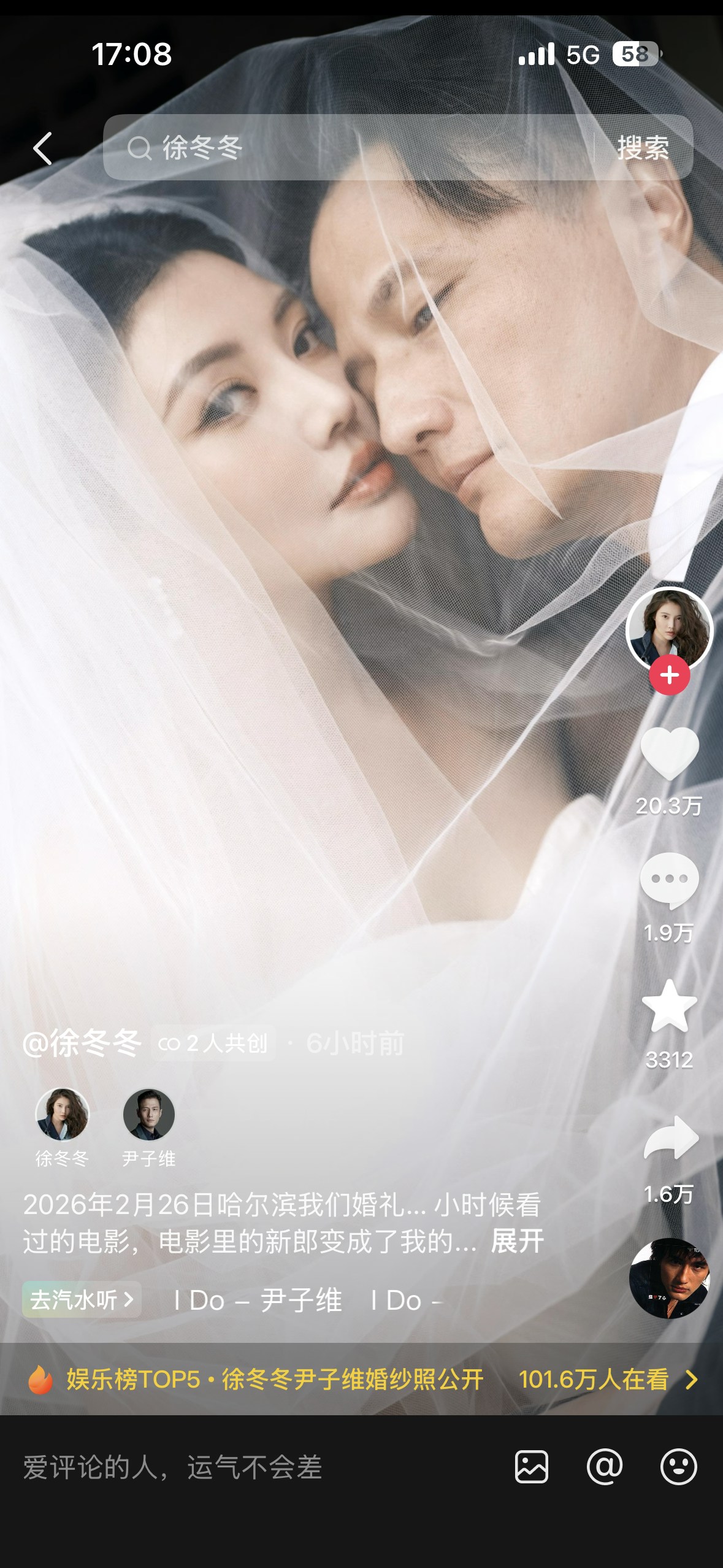Tap the comment field 爱评论的人
Image resolution: width=723 pixels, height=1568 pixels.
(245, 1468)
